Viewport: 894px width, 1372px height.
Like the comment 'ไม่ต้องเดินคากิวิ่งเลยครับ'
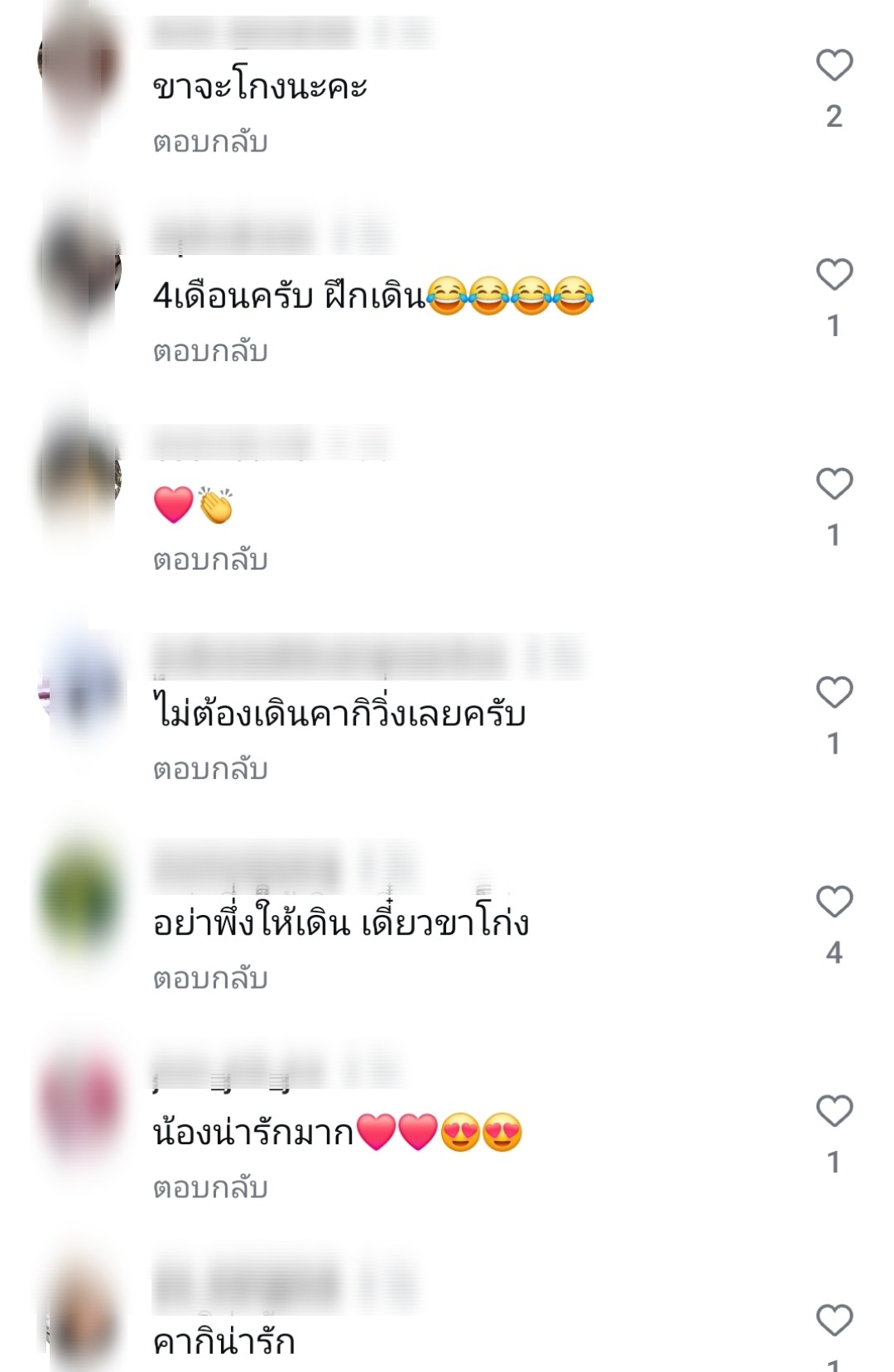[x=834, y=693]
